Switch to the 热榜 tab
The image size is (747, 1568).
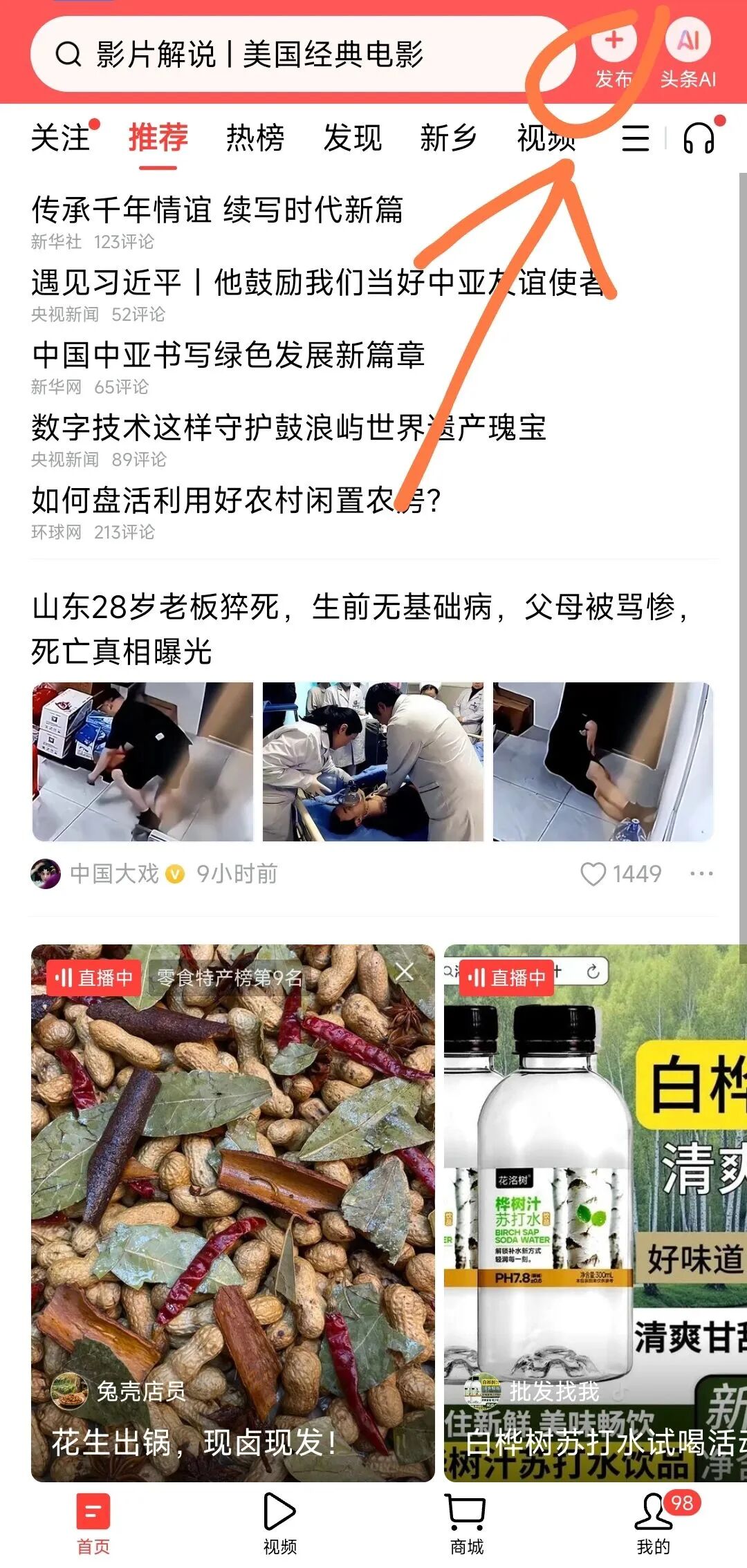255,138
